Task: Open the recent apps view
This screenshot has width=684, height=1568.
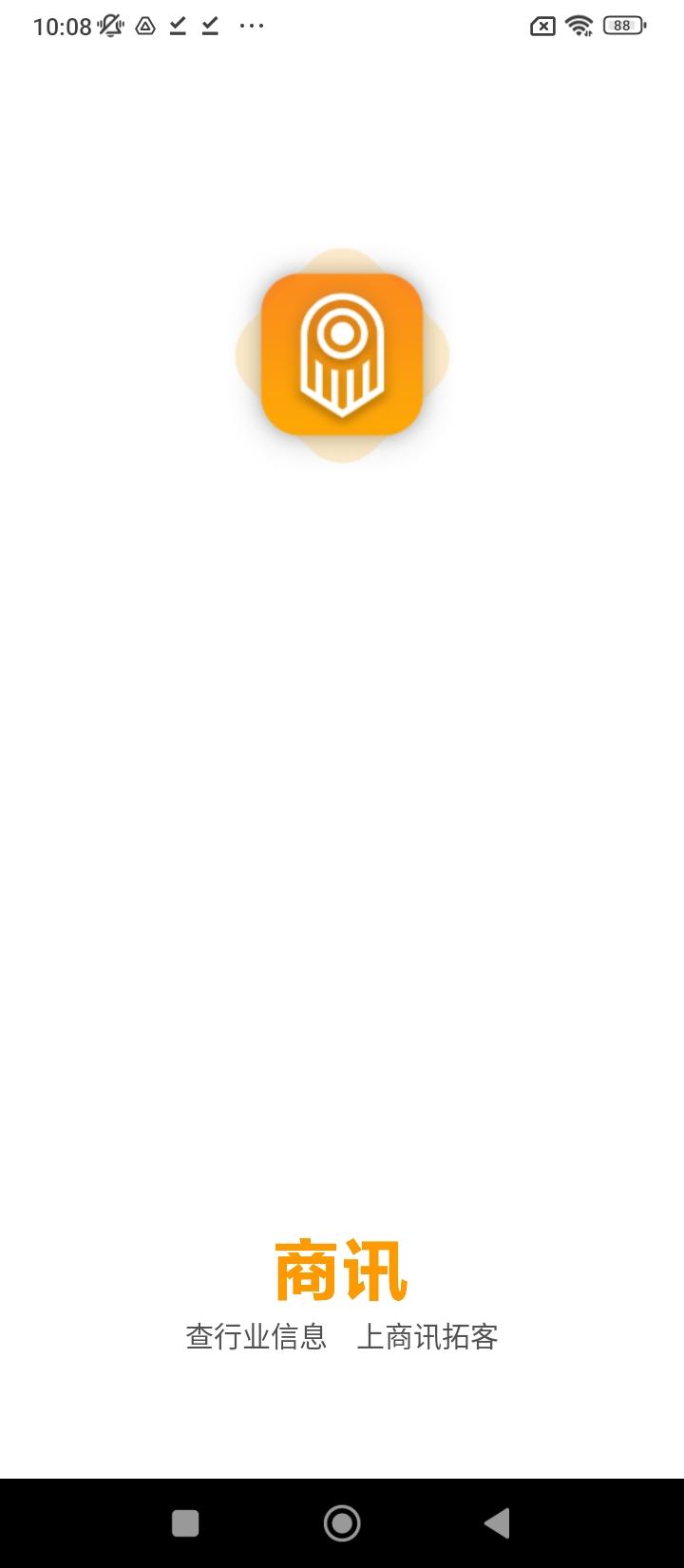Action: [x=185, y=1523]
